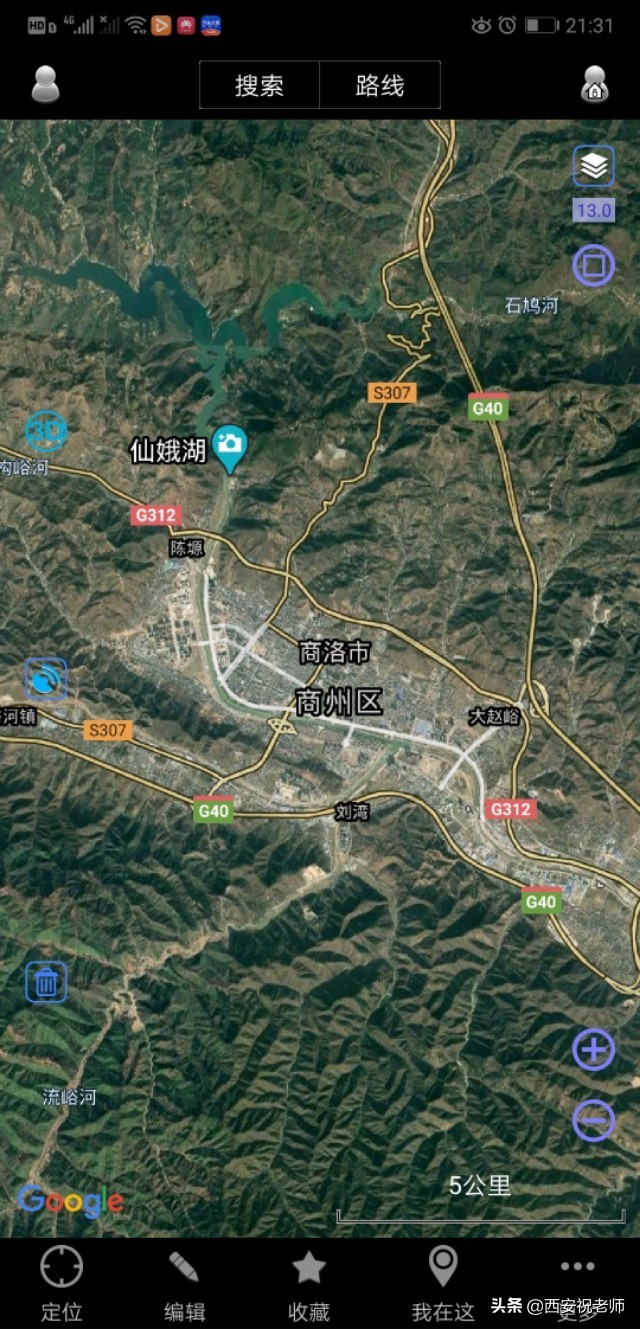The image size is (640, 1329).
Task: Open the 更多 more menu
Action: [x=578, y=1285]
